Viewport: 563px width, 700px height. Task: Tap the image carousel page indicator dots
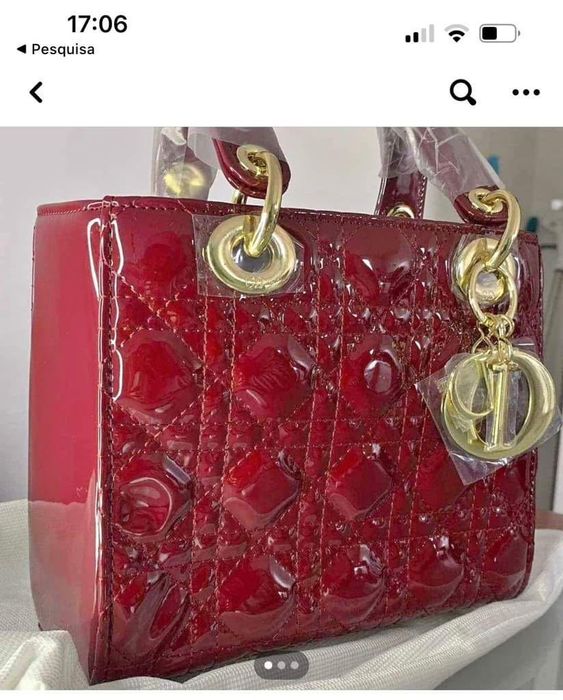click(281, 665)
